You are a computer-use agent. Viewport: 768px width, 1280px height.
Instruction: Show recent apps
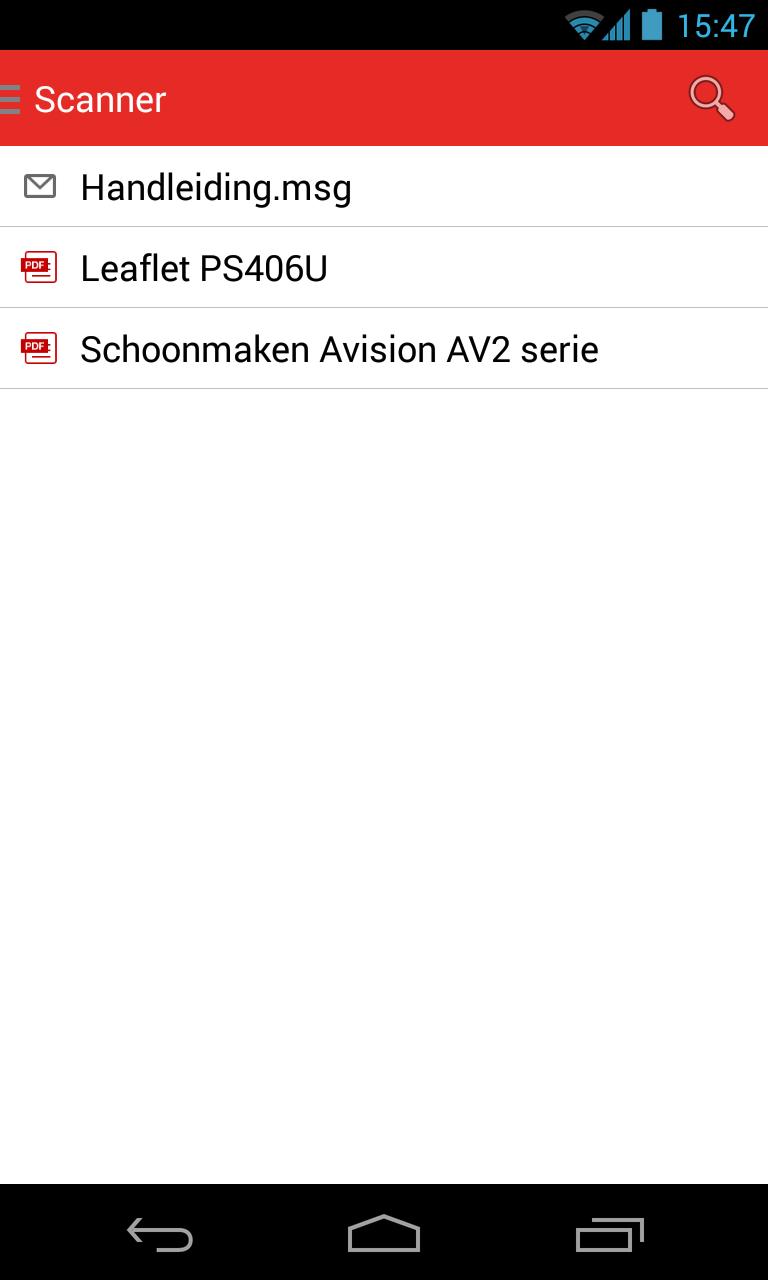[x=609, y=1234]
